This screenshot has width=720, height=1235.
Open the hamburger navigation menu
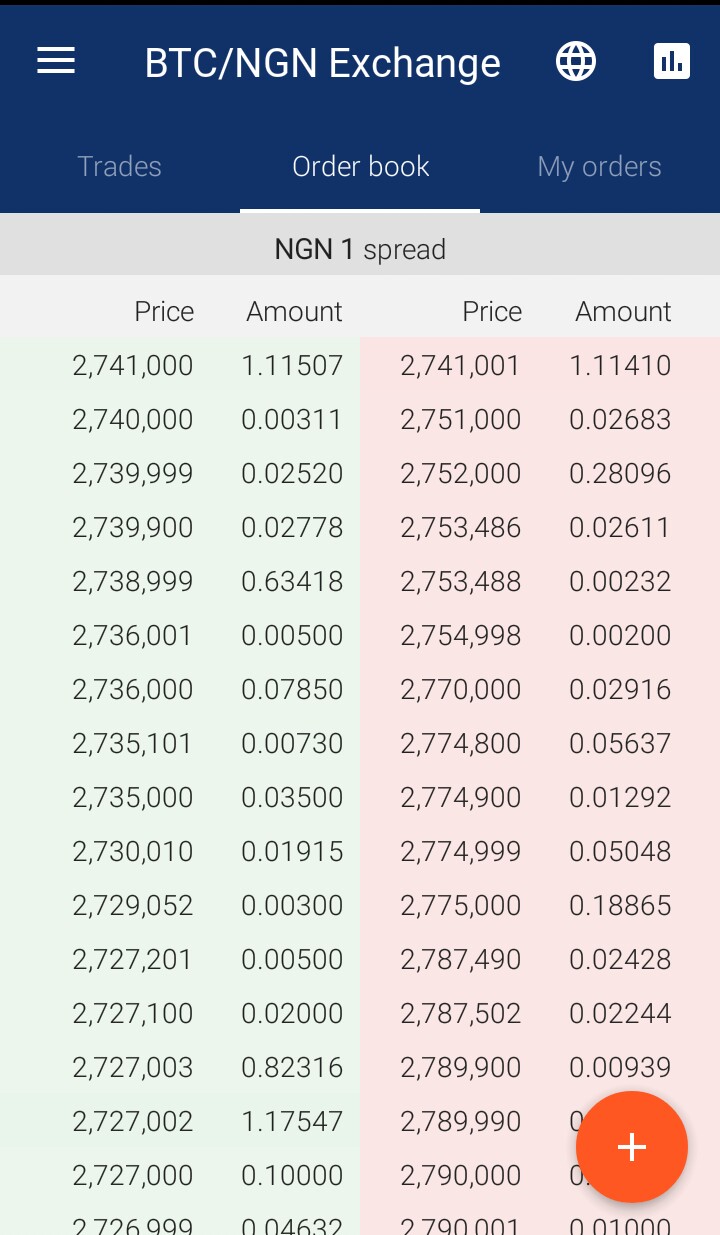pos(56,62)
